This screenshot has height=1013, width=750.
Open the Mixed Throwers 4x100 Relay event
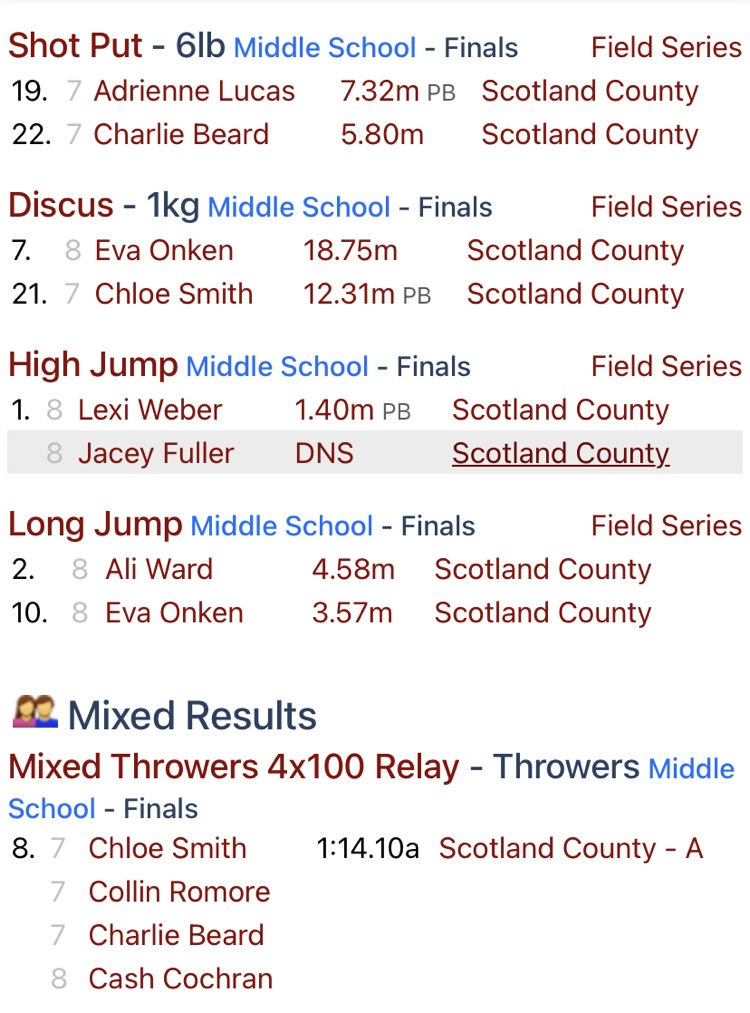[233, 767]
